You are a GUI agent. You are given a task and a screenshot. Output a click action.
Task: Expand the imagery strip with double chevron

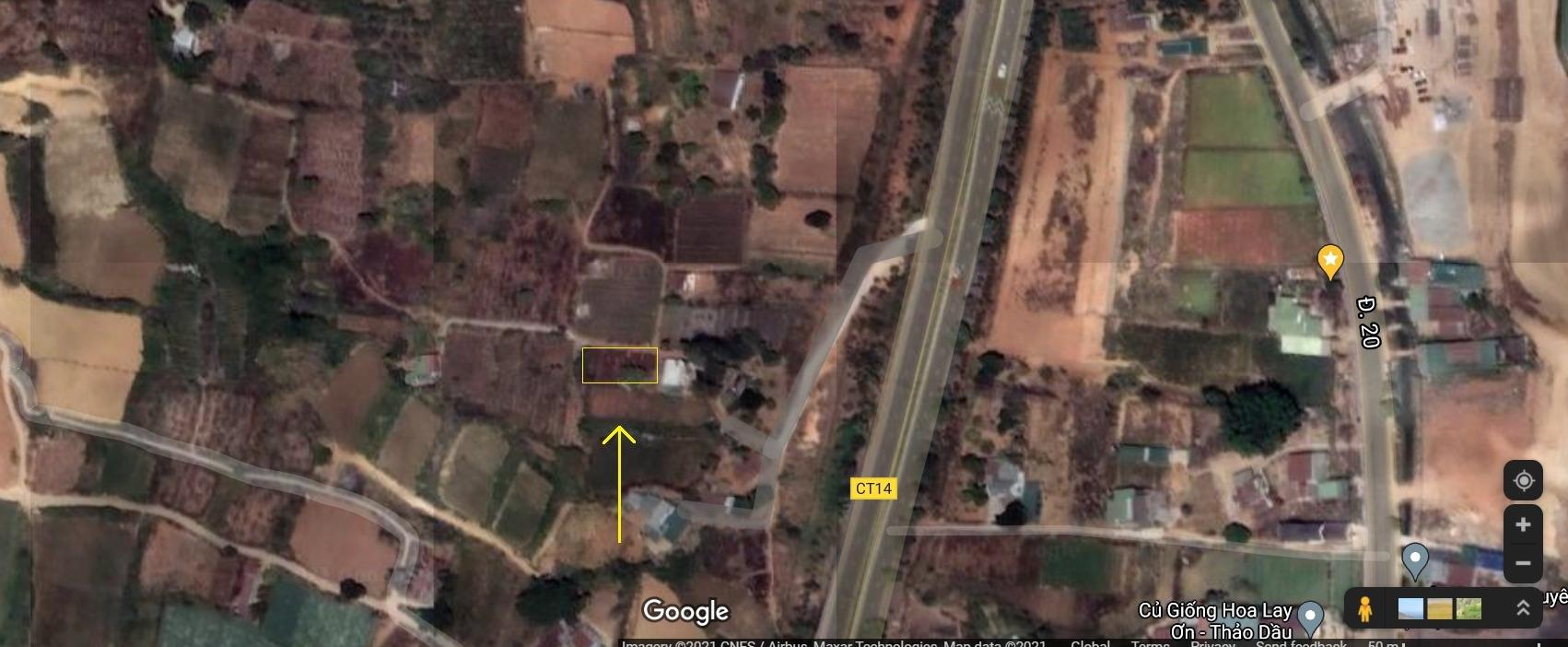(x=1522, y=608)
